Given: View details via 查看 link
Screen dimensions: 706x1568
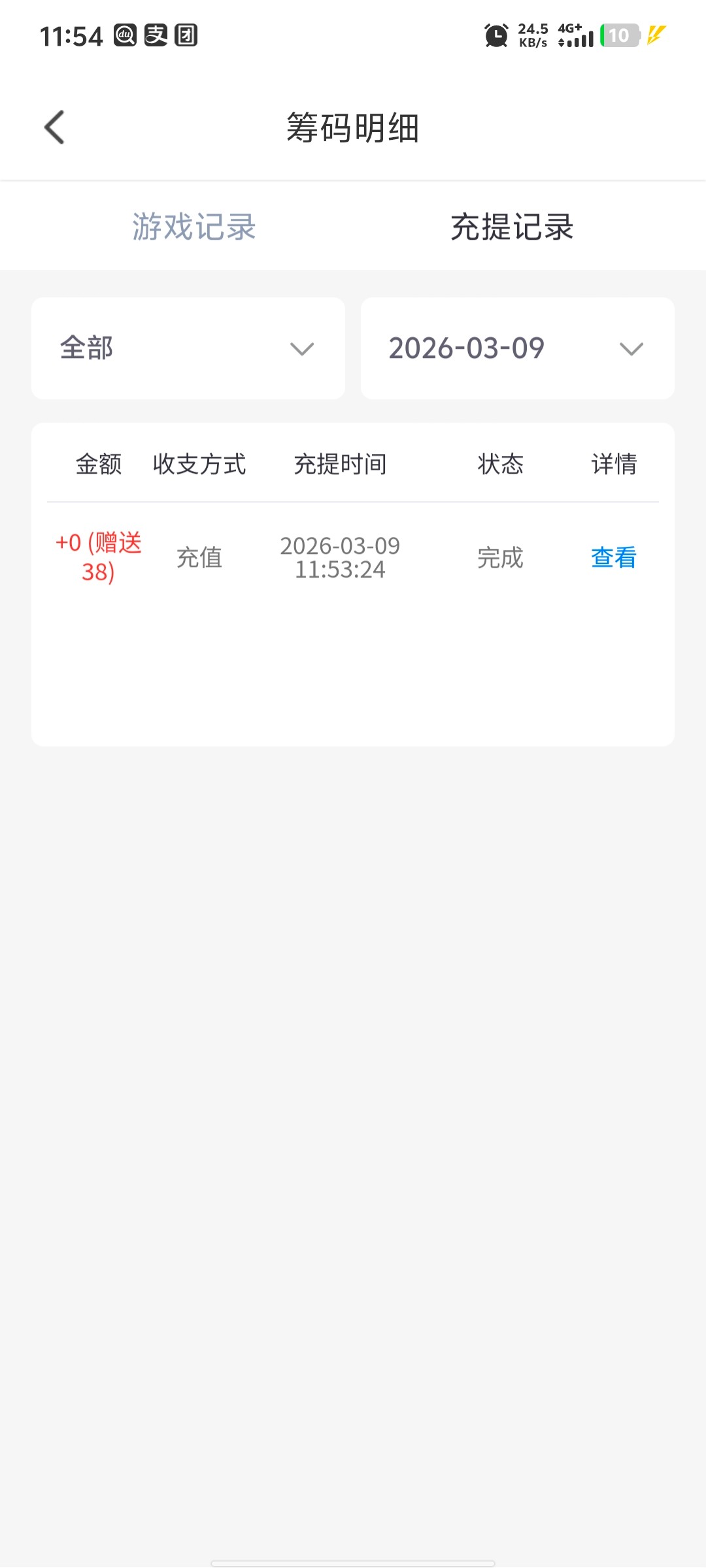Looking at the screenshot, I should (x=613, y=557).
